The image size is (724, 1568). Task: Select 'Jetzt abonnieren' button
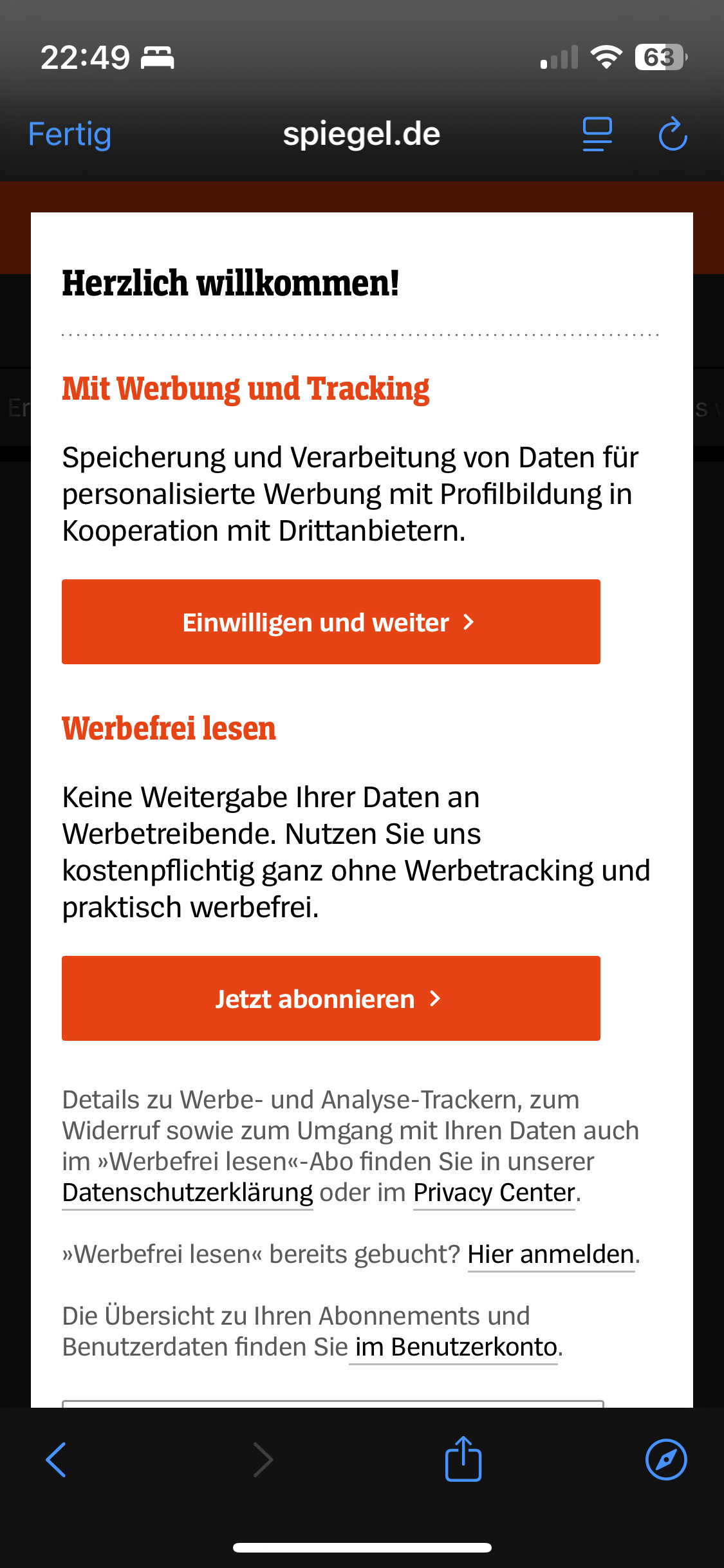tap(331, 998)
